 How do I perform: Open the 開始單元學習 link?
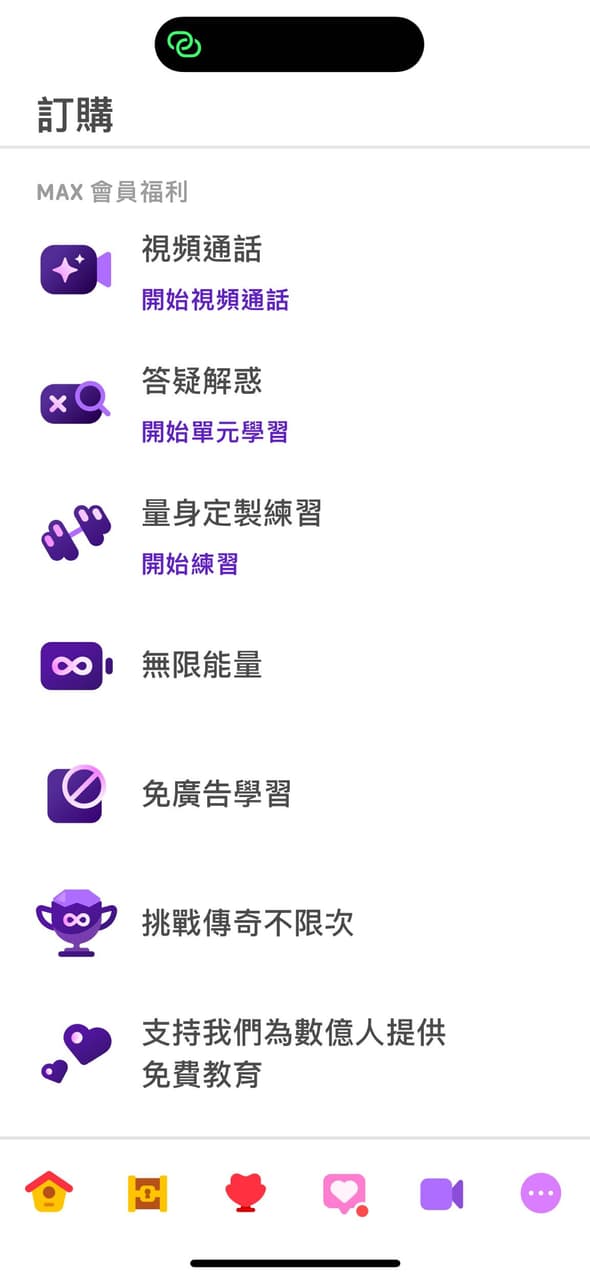click(215, 432)
